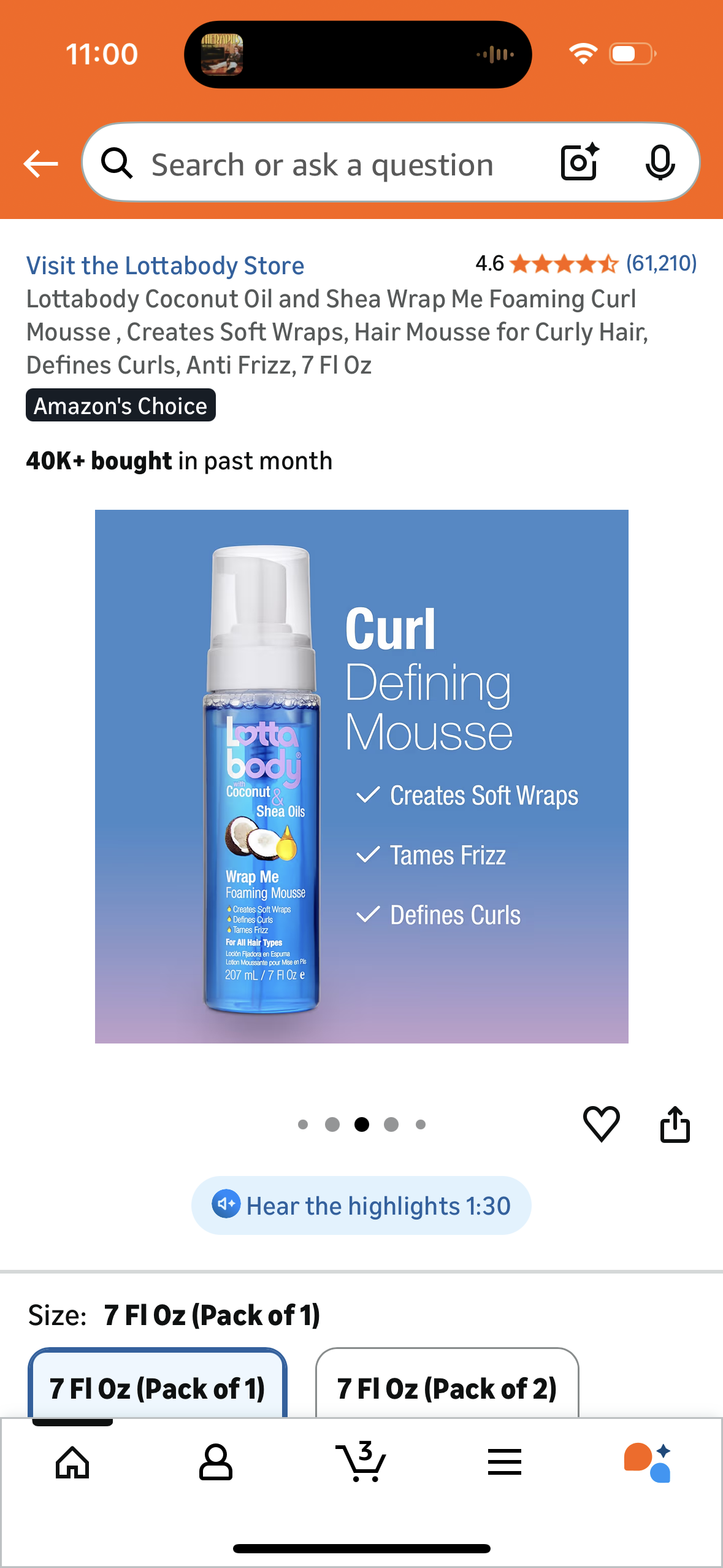Open the hamburger menu tab
Viewport: 723px width, 1568px height.
pyautogui.click(x=504, y=1463)
